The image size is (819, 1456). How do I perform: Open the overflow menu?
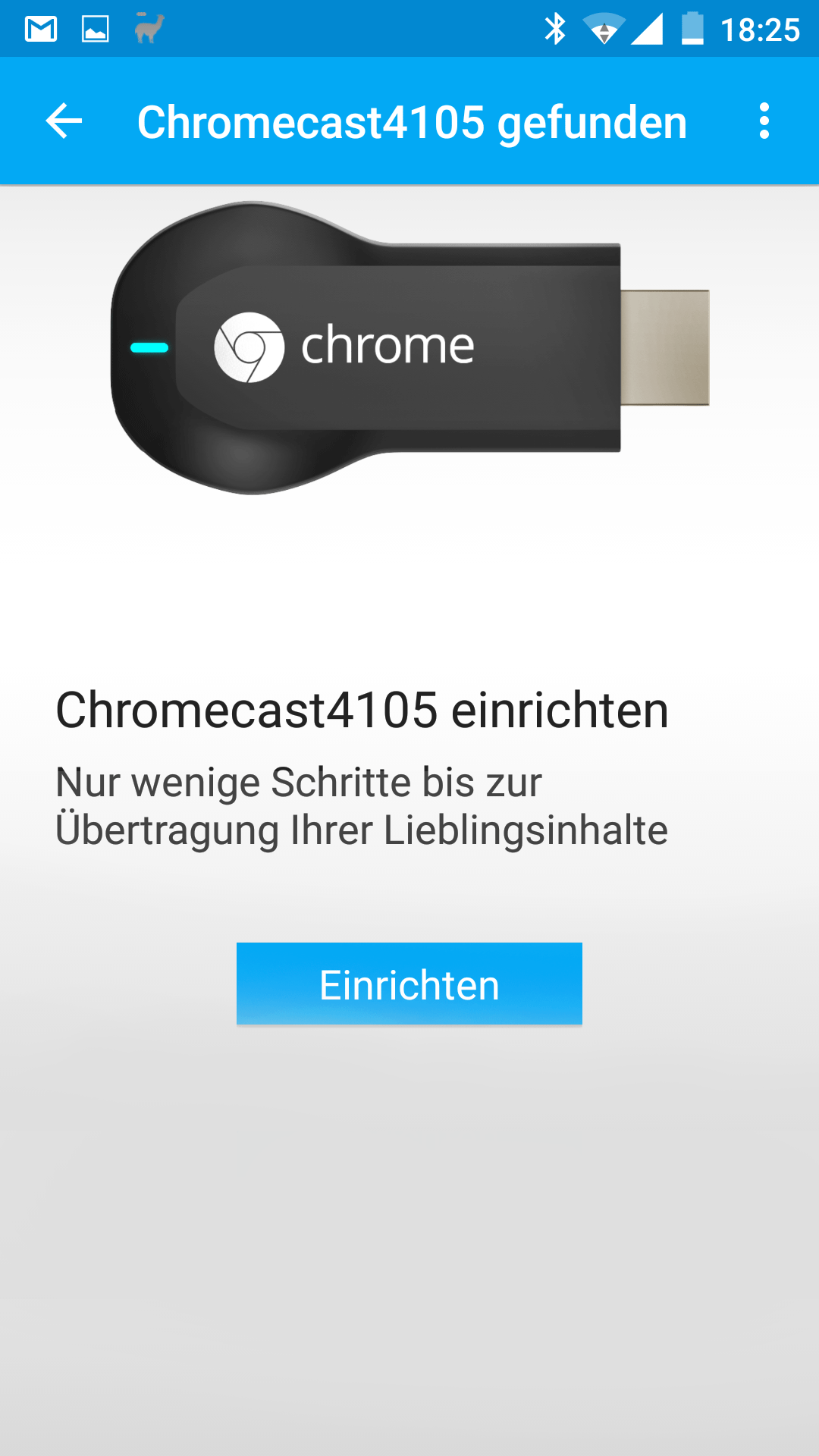(764, 121)
